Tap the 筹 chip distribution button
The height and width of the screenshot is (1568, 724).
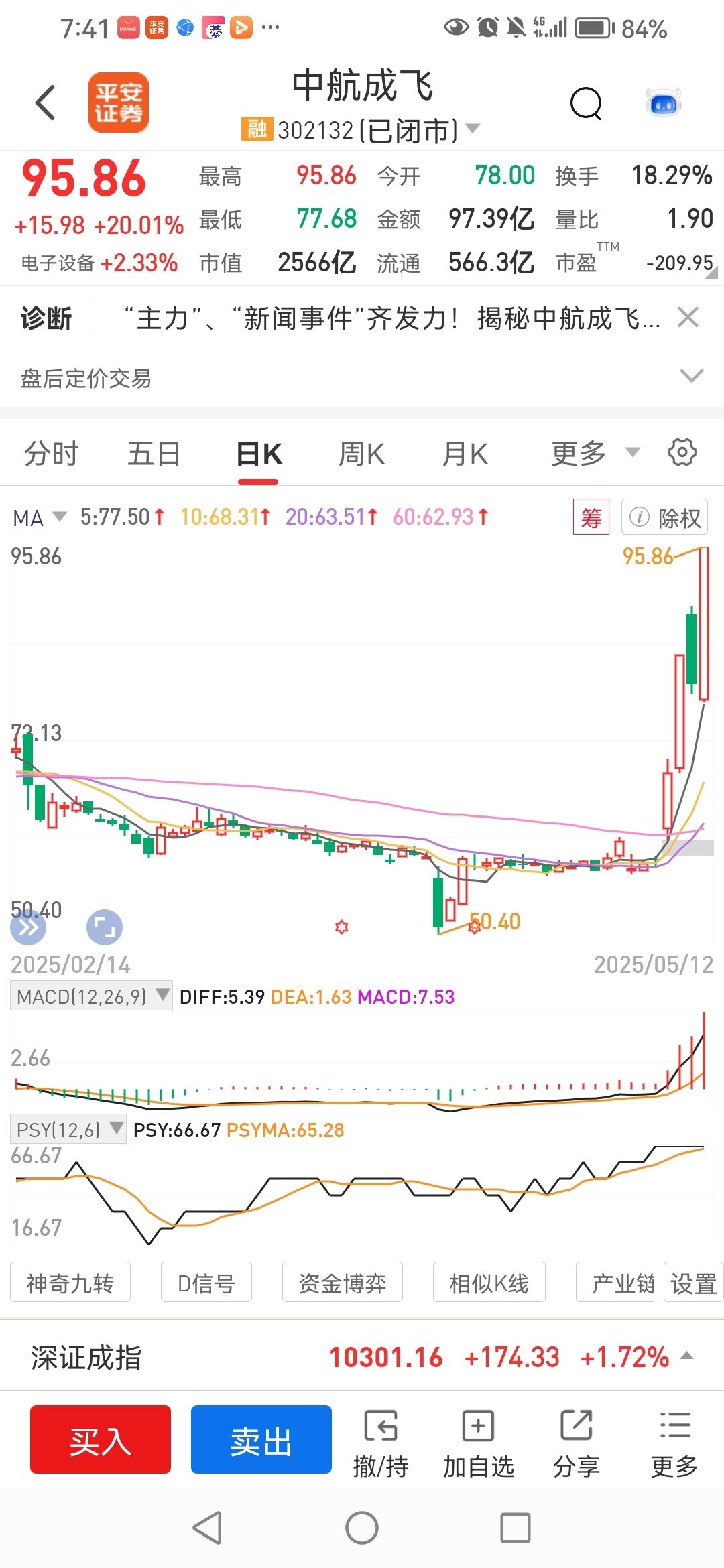591,517
